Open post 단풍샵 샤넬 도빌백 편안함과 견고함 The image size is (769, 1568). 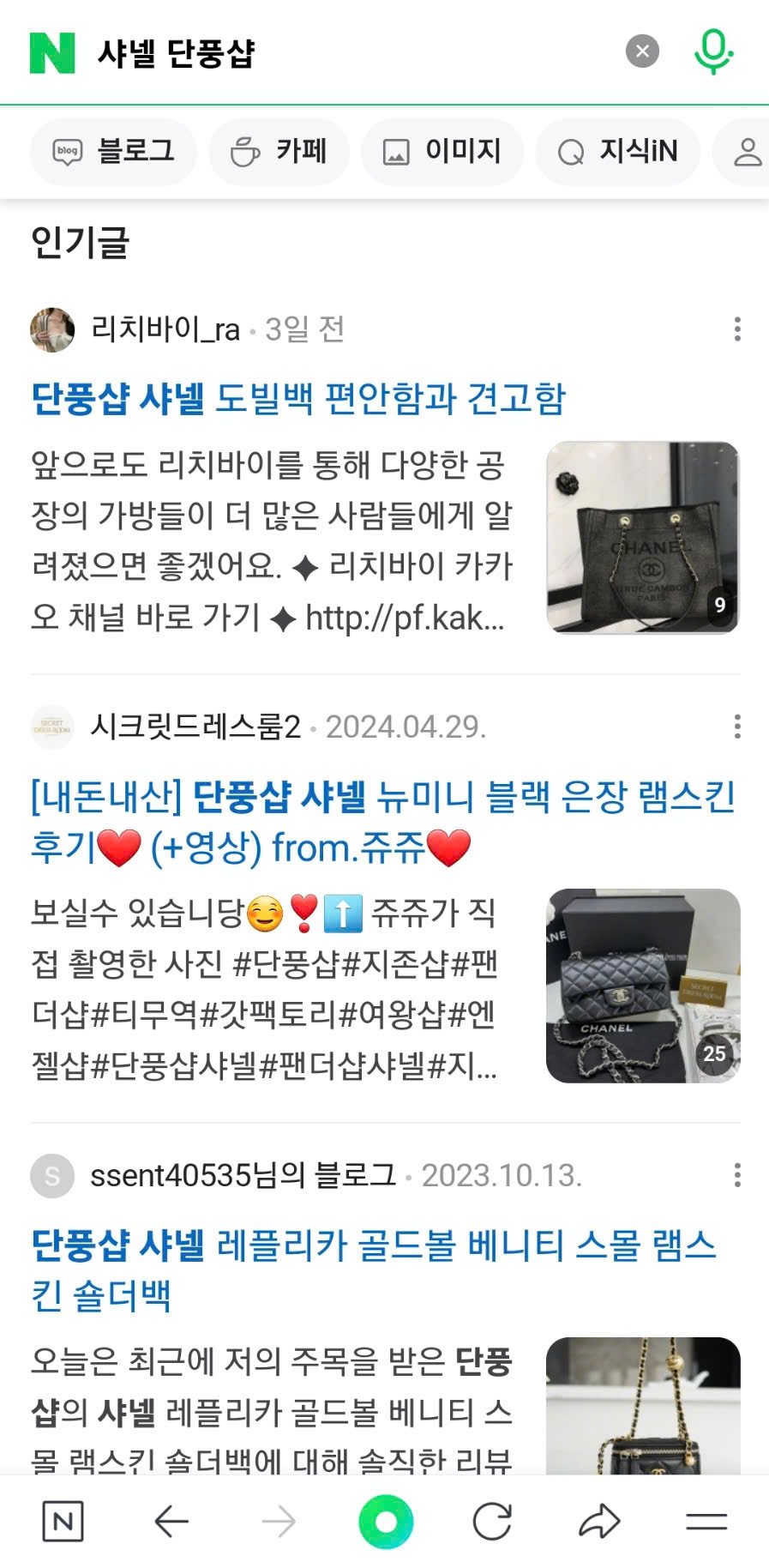[x=298, y=399]
